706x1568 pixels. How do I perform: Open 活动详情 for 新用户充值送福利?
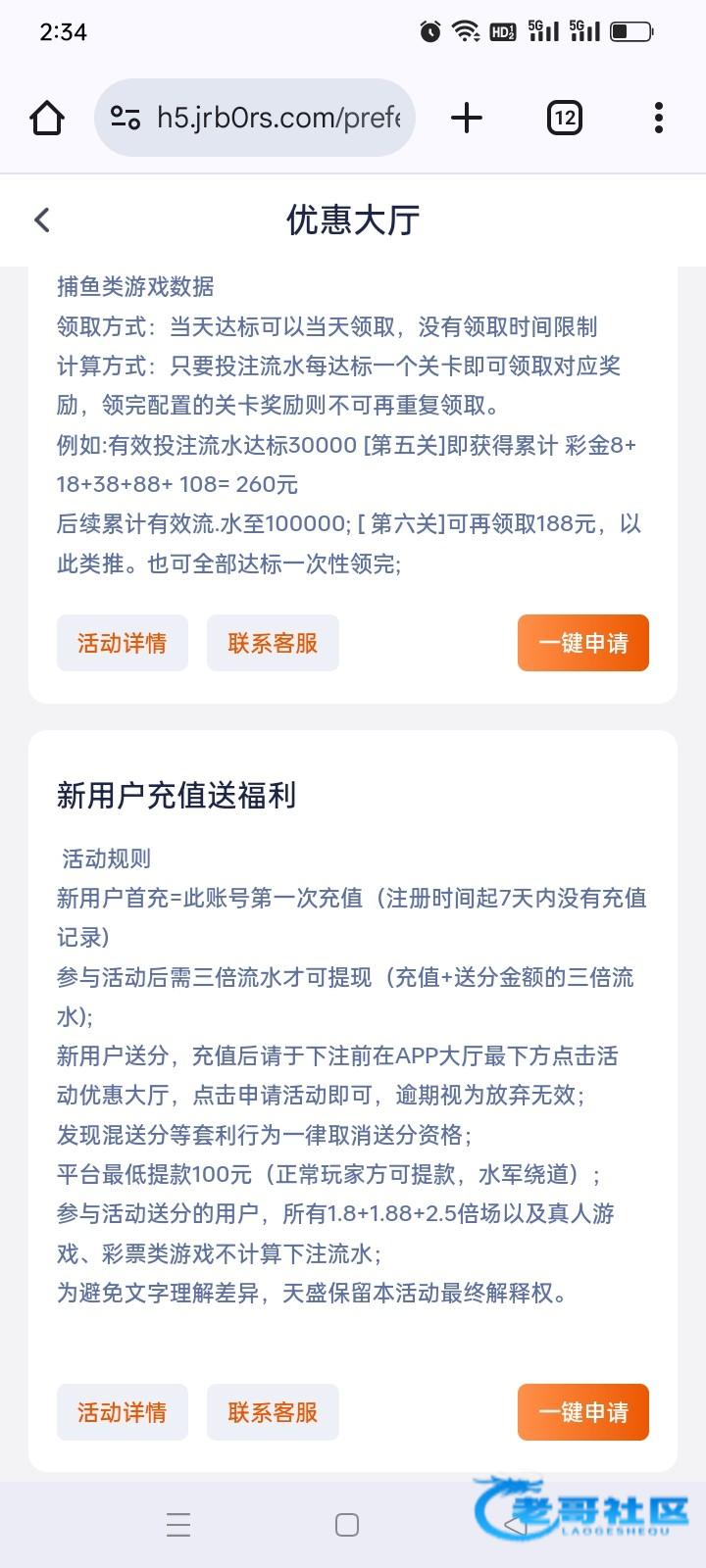122,1412
